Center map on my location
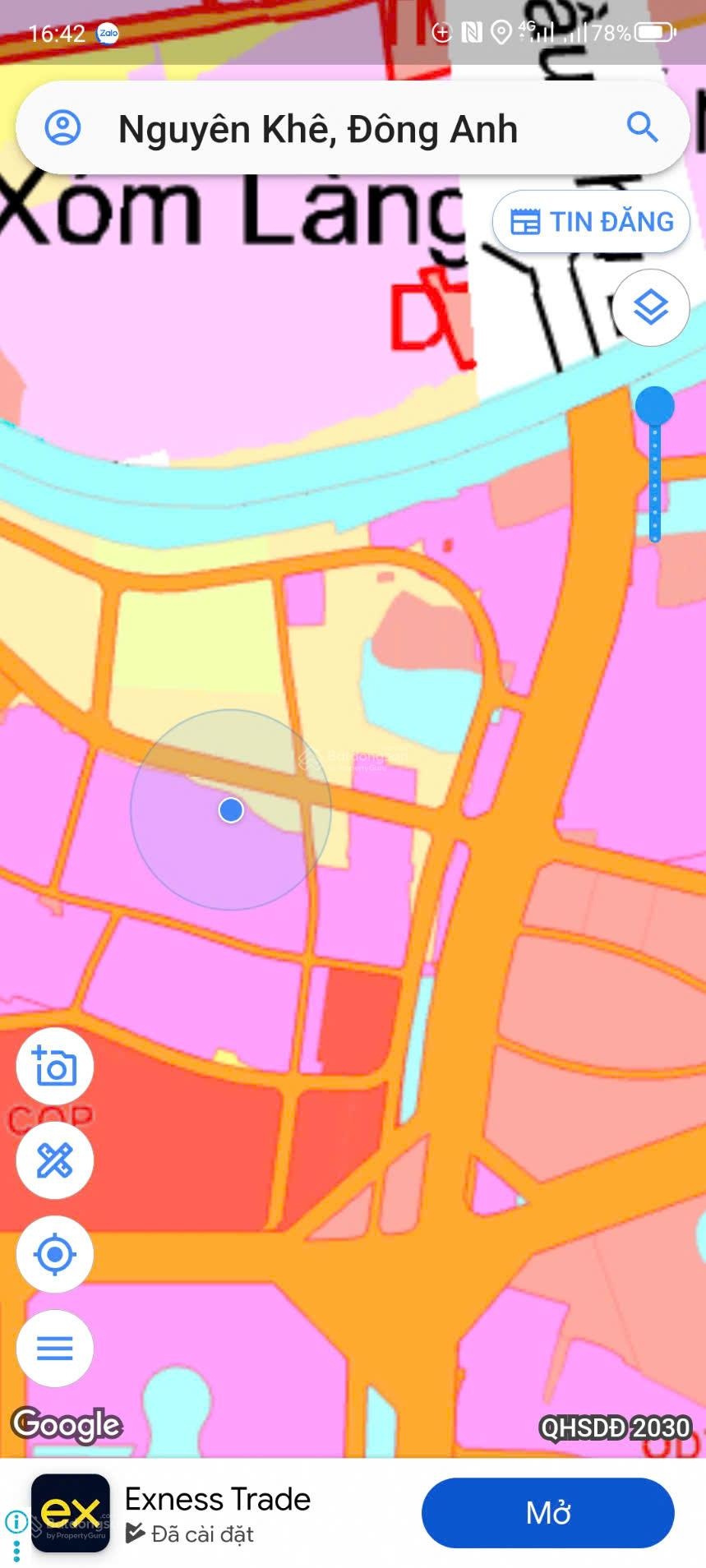This screenshot has height=1568, width=706. tap(55, 1255)
